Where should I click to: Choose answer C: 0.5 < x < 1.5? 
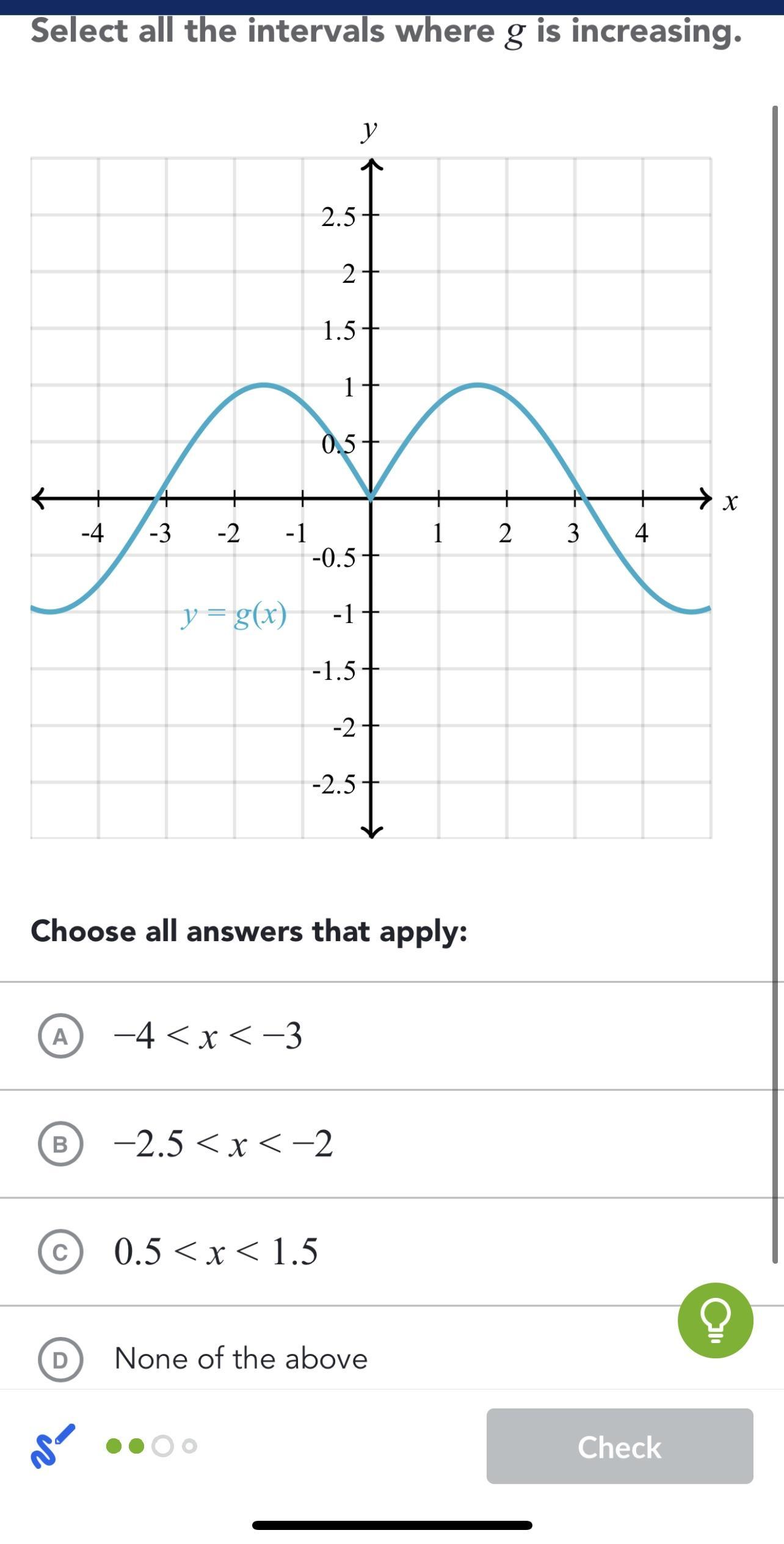pyautogui.click(x=61, y=1251)
